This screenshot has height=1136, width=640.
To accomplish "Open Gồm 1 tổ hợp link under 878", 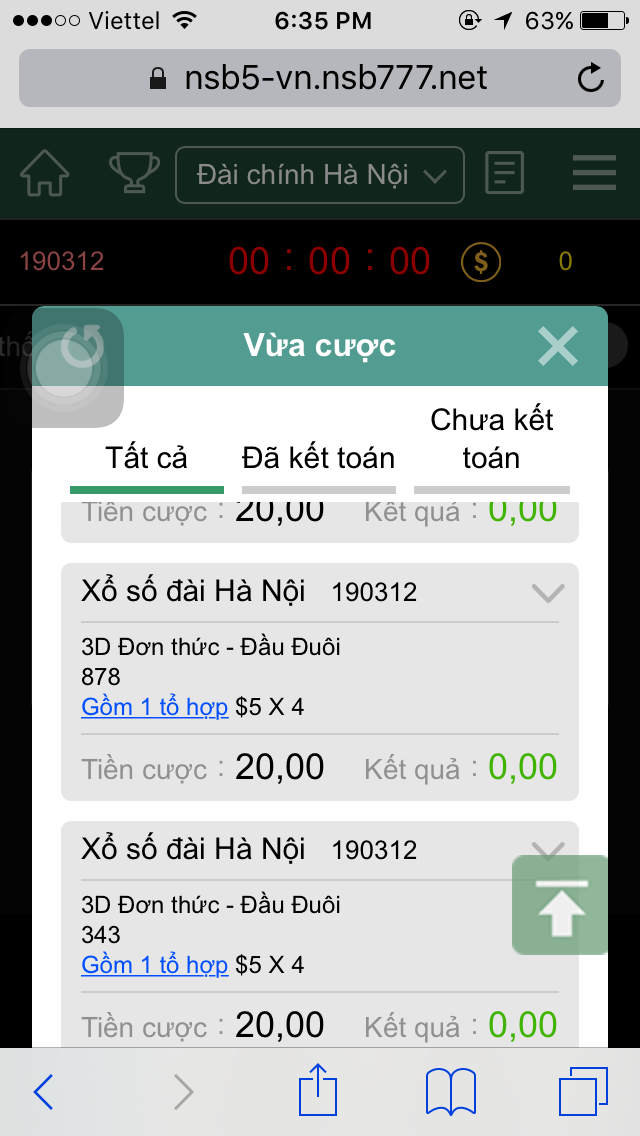I will 155,707.
